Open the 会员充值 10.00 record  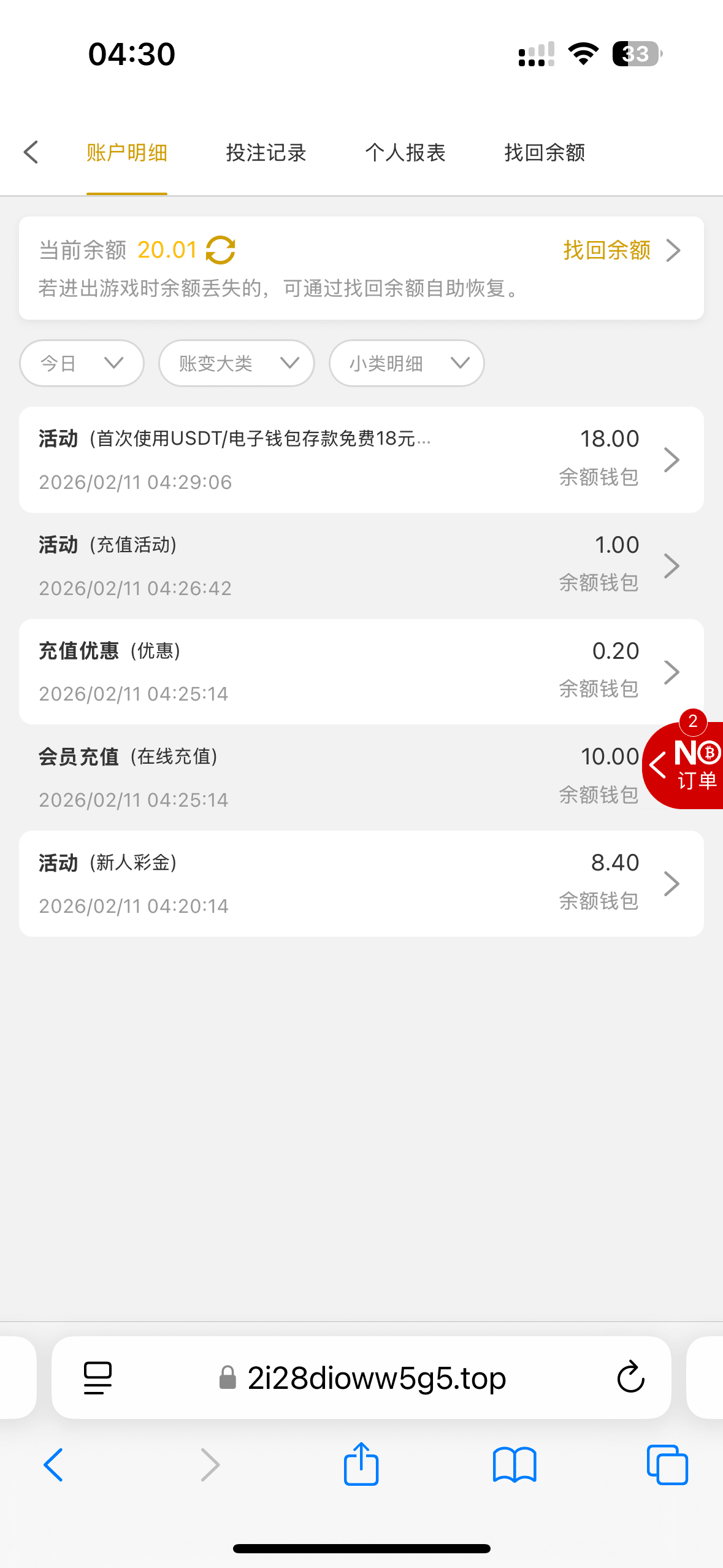331,777
